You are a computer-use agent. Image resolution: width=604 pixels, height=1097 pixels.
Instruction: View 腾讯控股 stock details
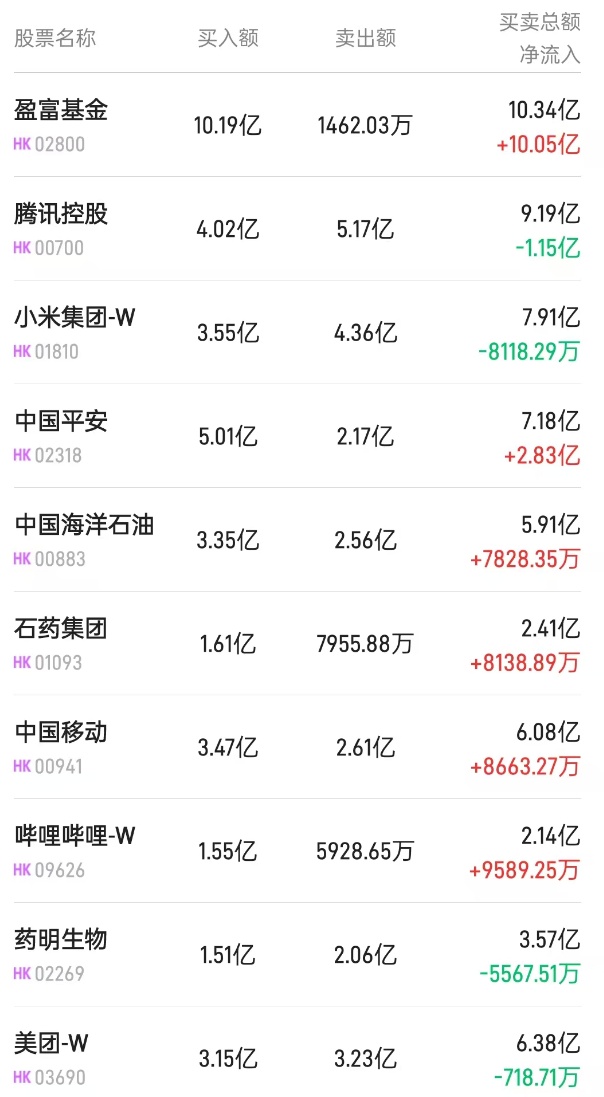(x=62, y=215)
